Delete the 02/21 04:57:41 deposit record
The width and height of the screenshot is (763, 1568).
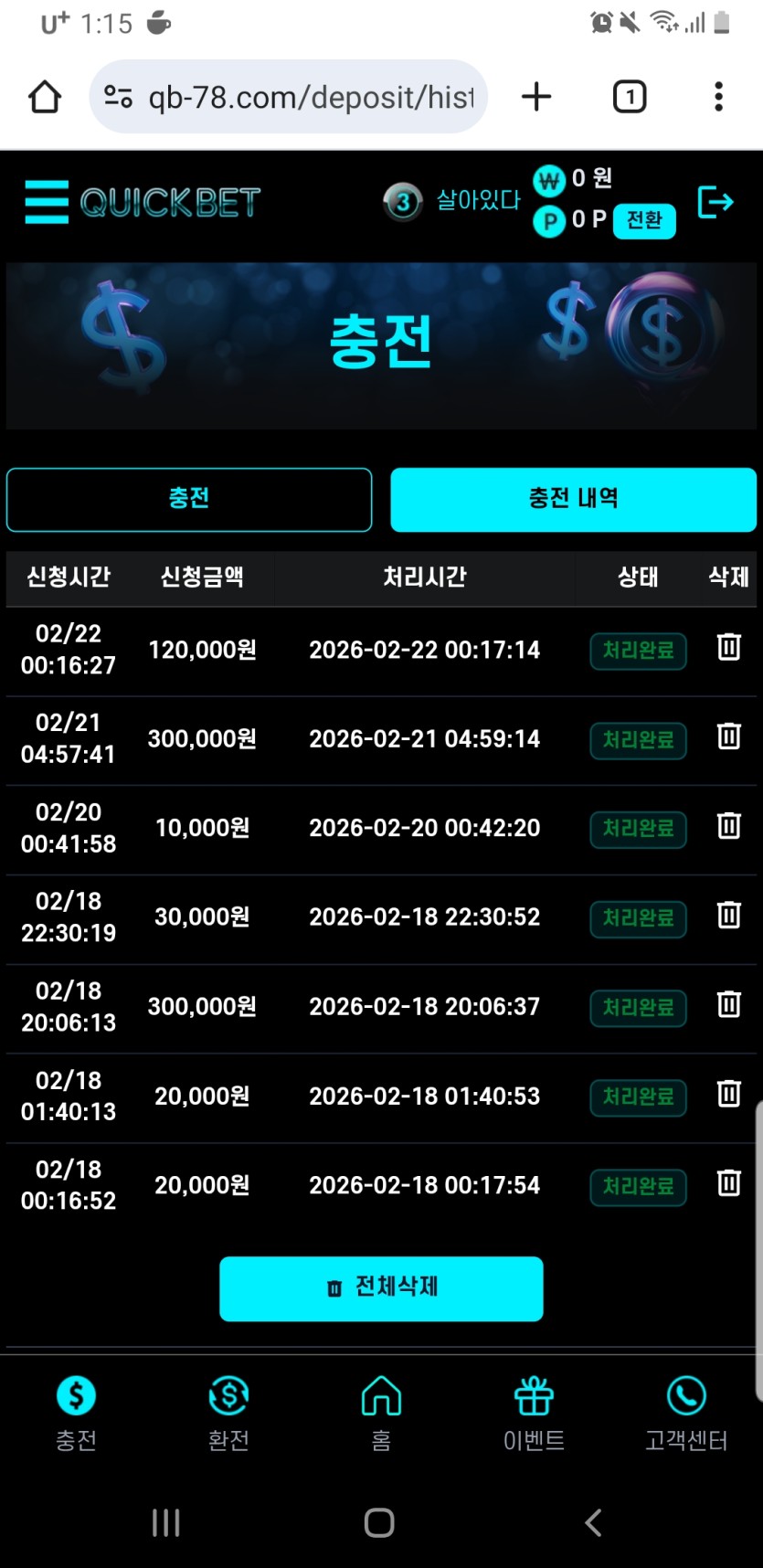click(728, 736)
